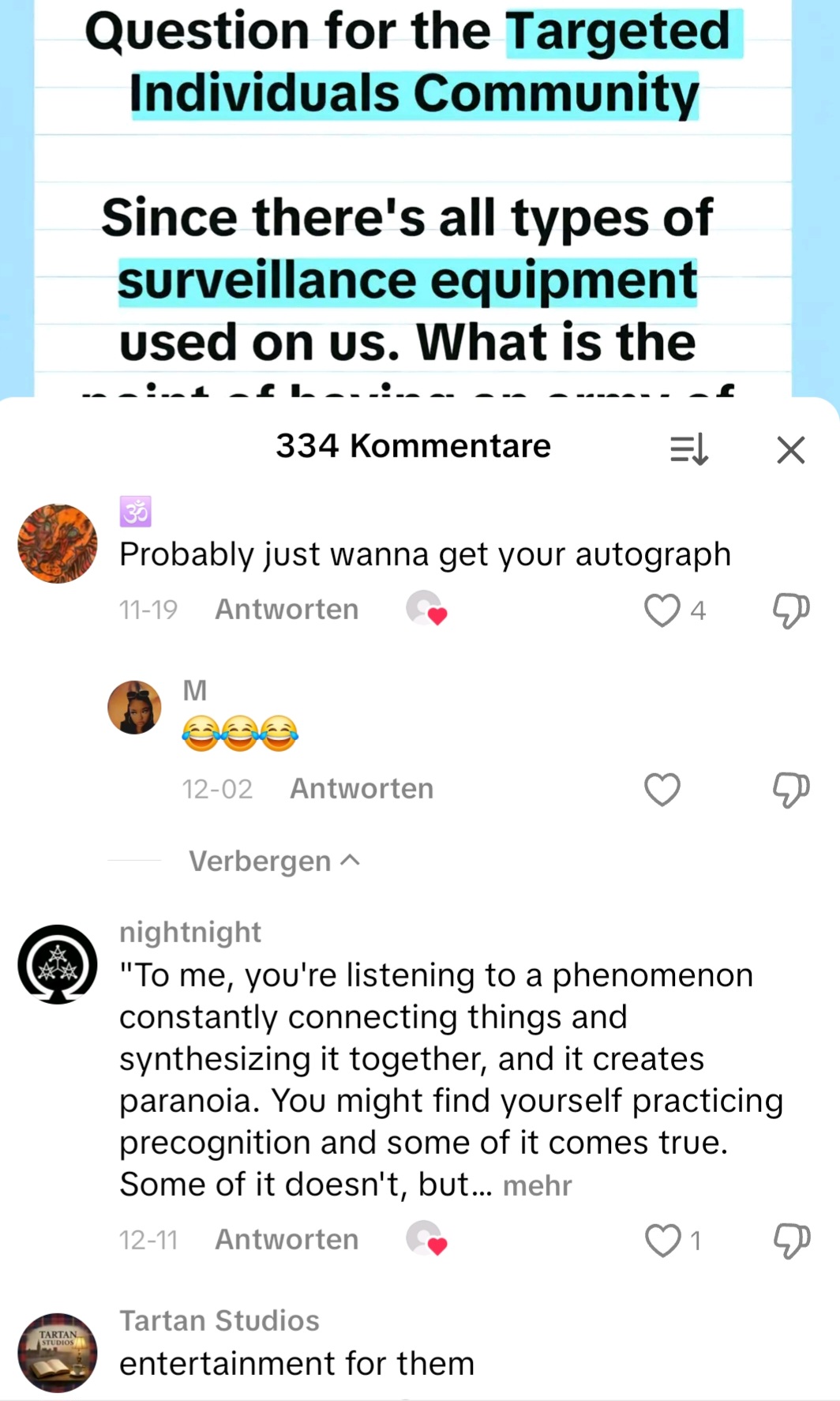The image size is (840, 1401).
Task: Dislike the autograph comment
Action: [x=790, y=610]
